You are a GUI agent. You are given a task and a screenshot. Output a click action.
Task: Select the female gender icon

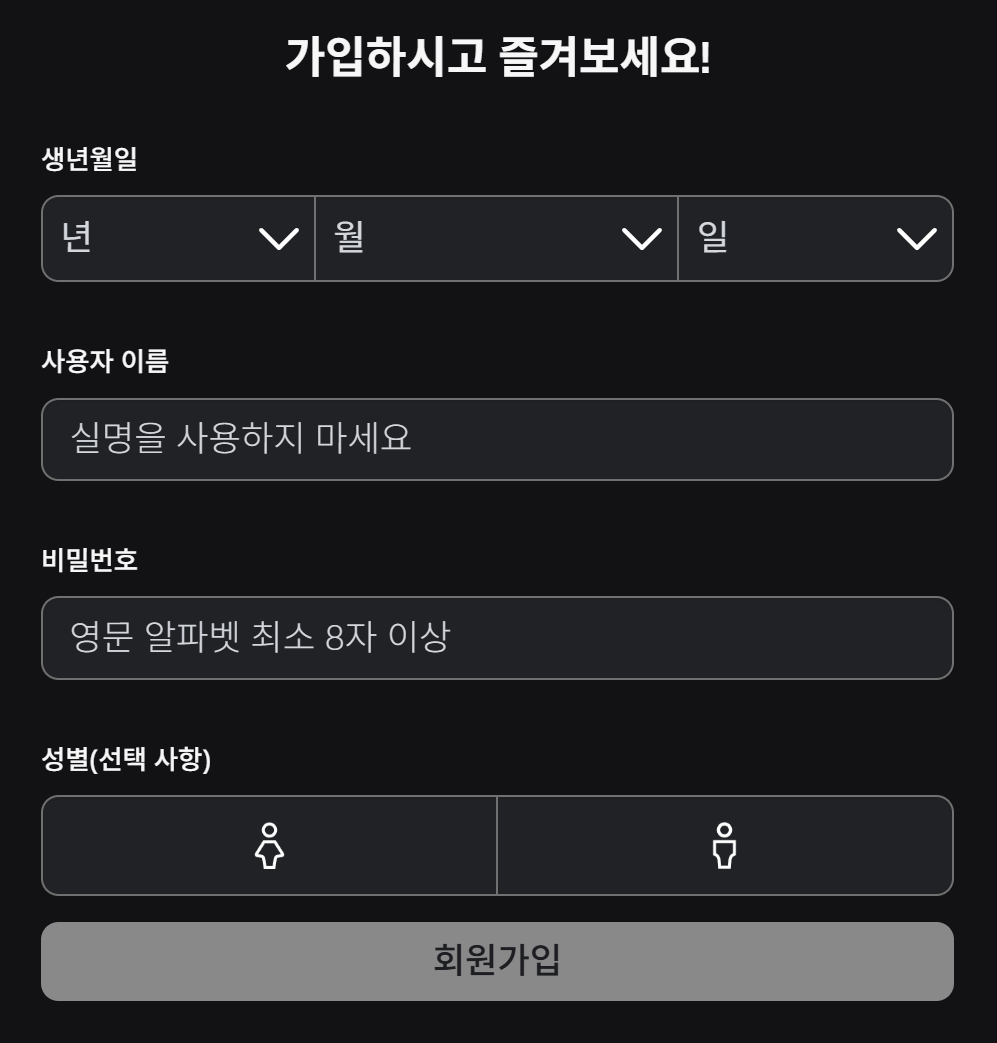point(269,846)
